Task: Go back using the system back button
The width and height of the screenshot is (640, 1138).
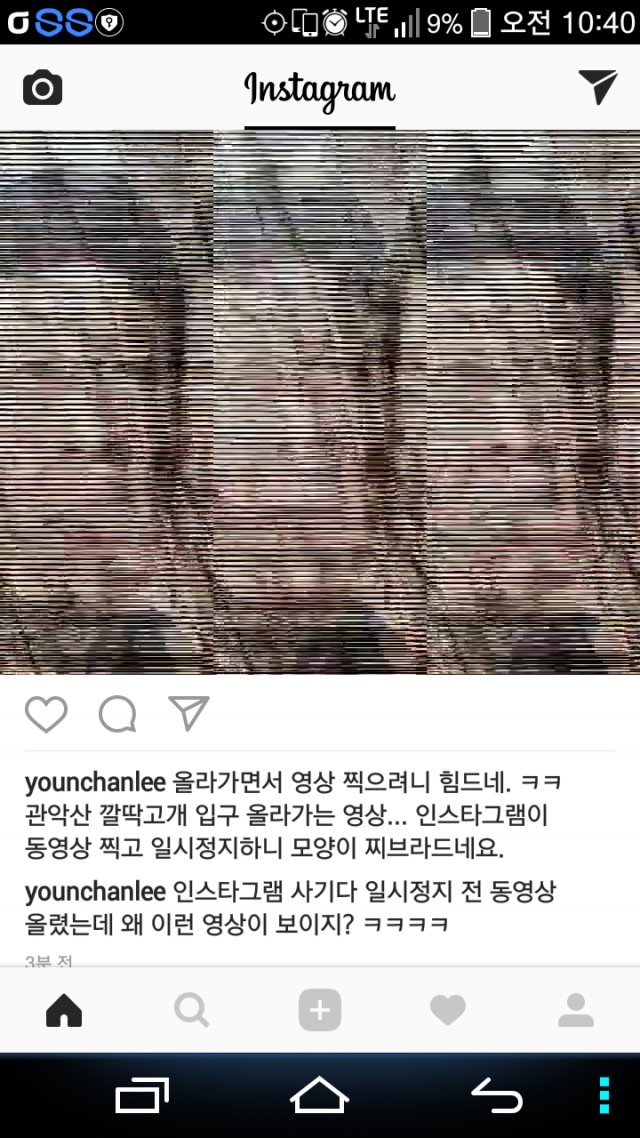Action: (x=497, y=1095)
